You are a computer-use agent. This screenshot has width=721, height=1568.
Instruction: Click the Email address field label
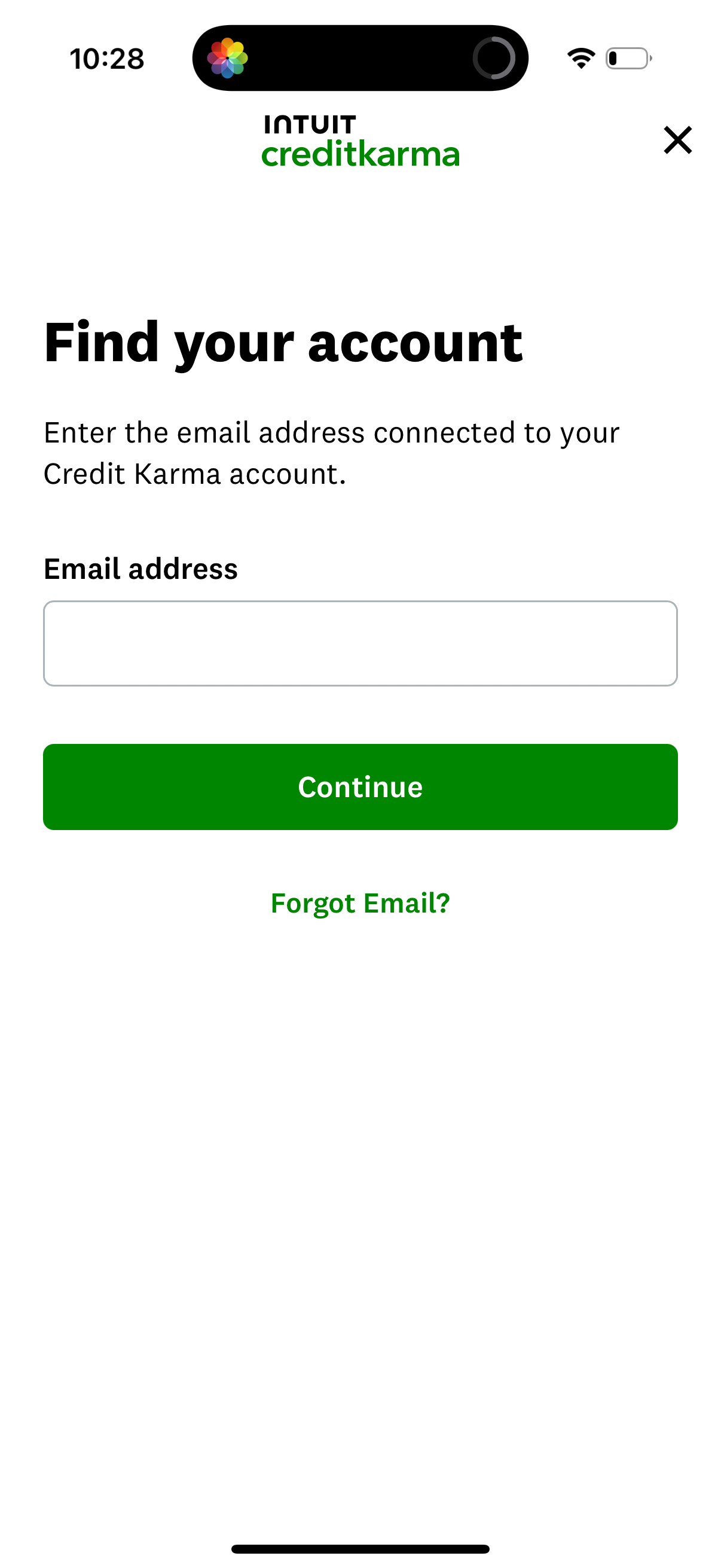141,569
